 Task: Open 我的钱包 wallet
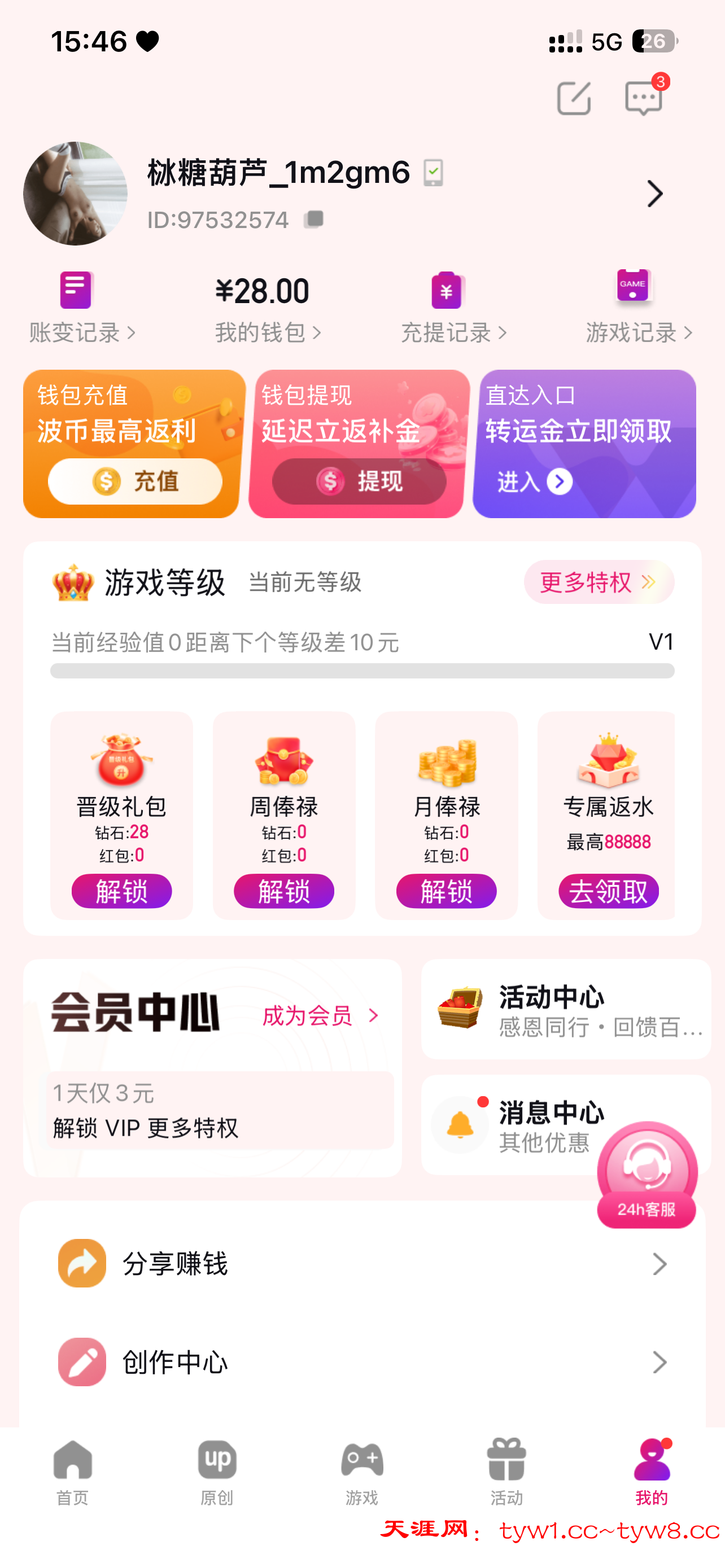point(267,308)
